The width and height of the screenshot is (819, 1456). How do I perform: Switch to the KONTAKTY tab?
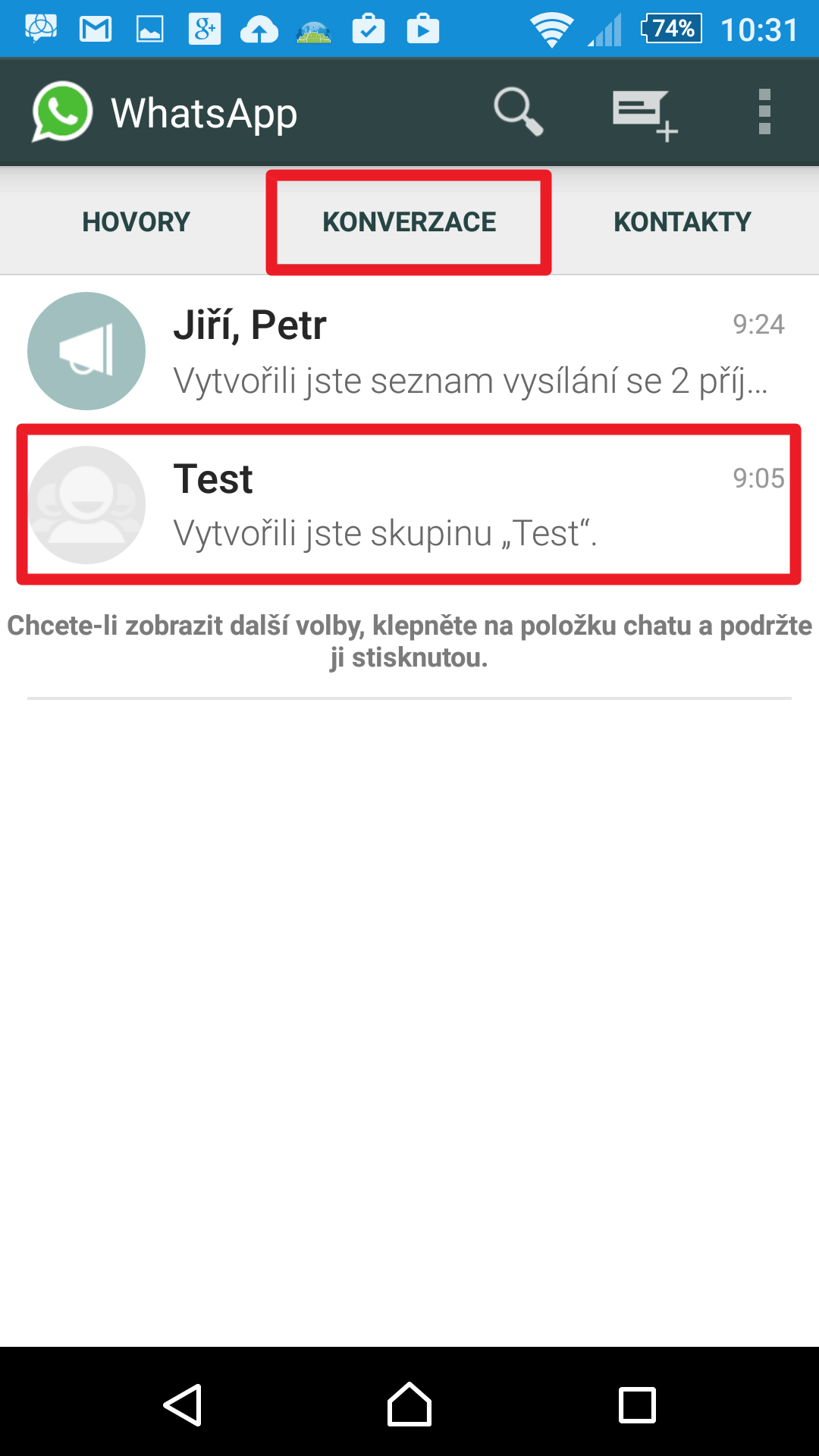682,221
